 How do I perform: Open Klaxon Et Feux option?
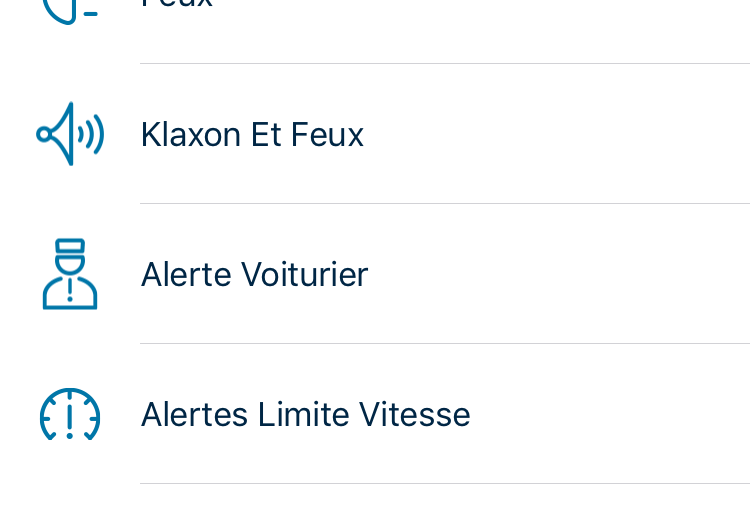[x=252, y=134]
